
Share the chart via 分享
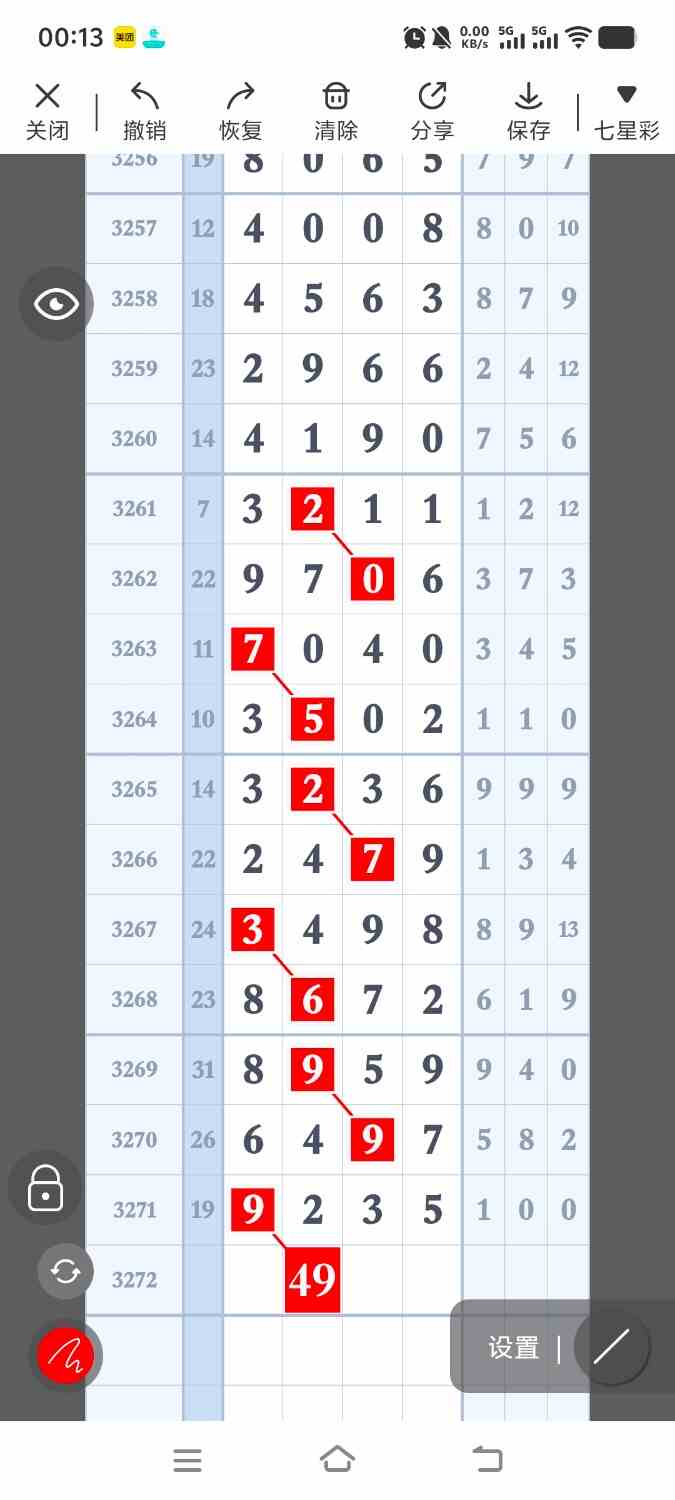tap(432, 112)
